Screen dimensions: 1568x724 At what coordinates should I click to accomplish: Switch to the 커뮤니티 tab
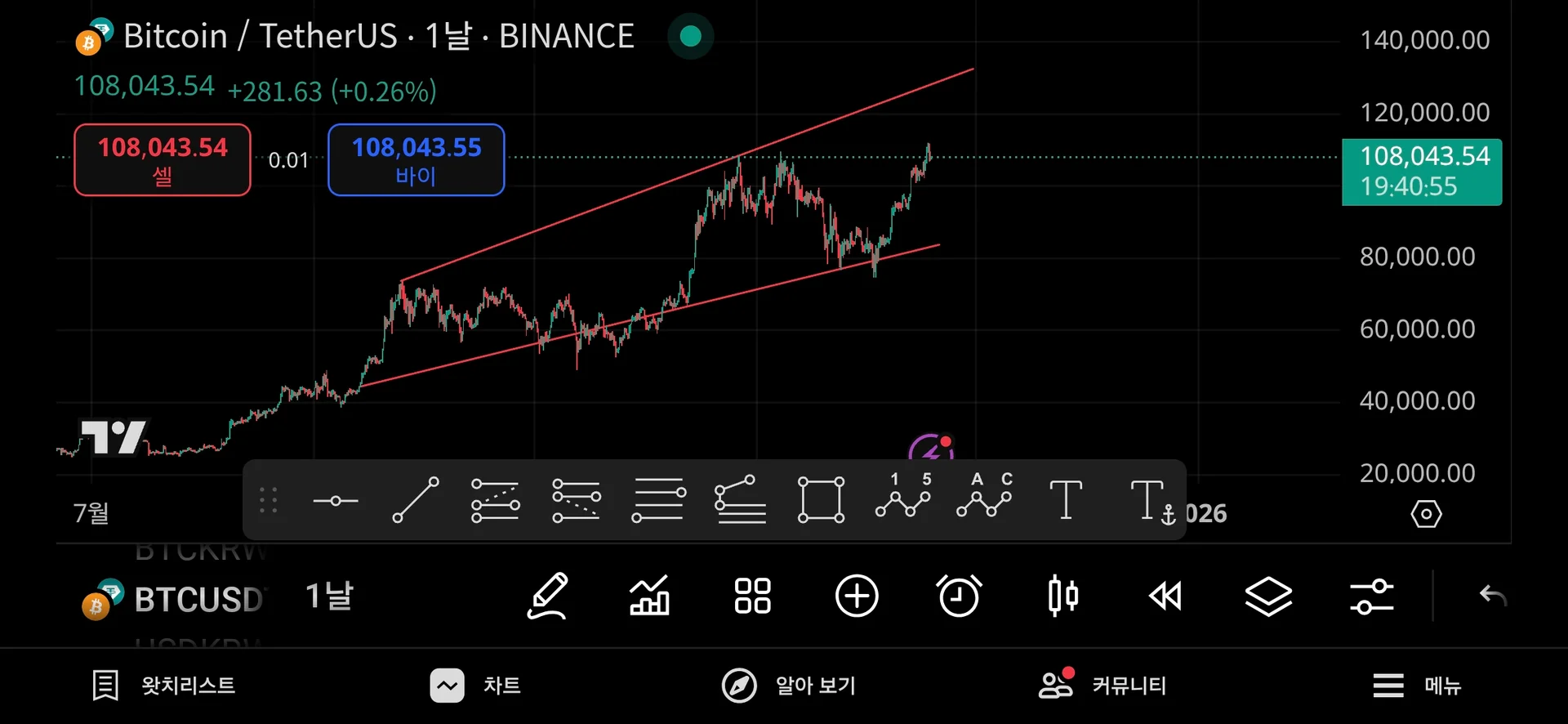(x=1102, y=686)
